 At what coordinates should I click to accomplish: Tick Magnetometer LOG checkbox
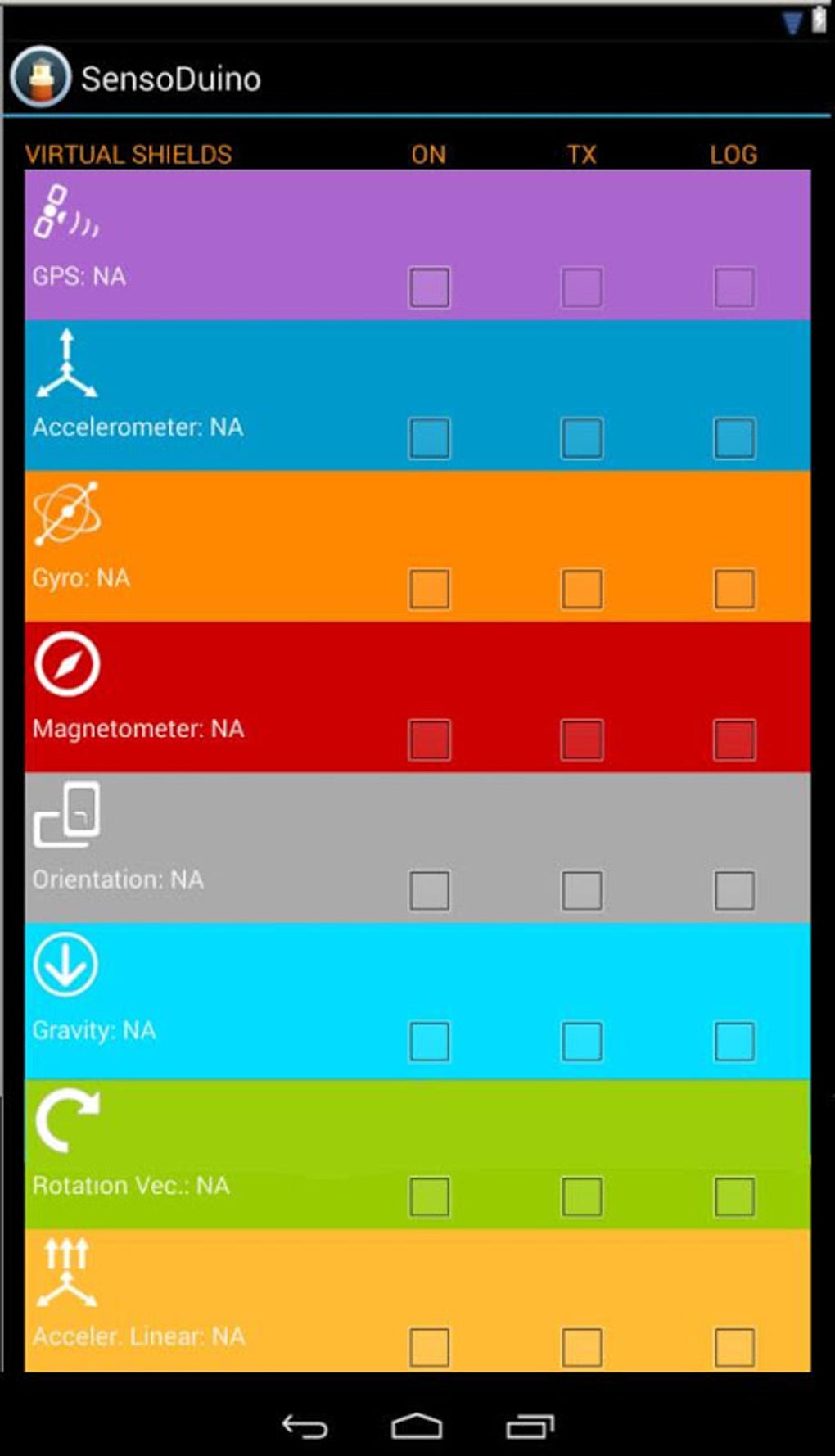[734, 739]
